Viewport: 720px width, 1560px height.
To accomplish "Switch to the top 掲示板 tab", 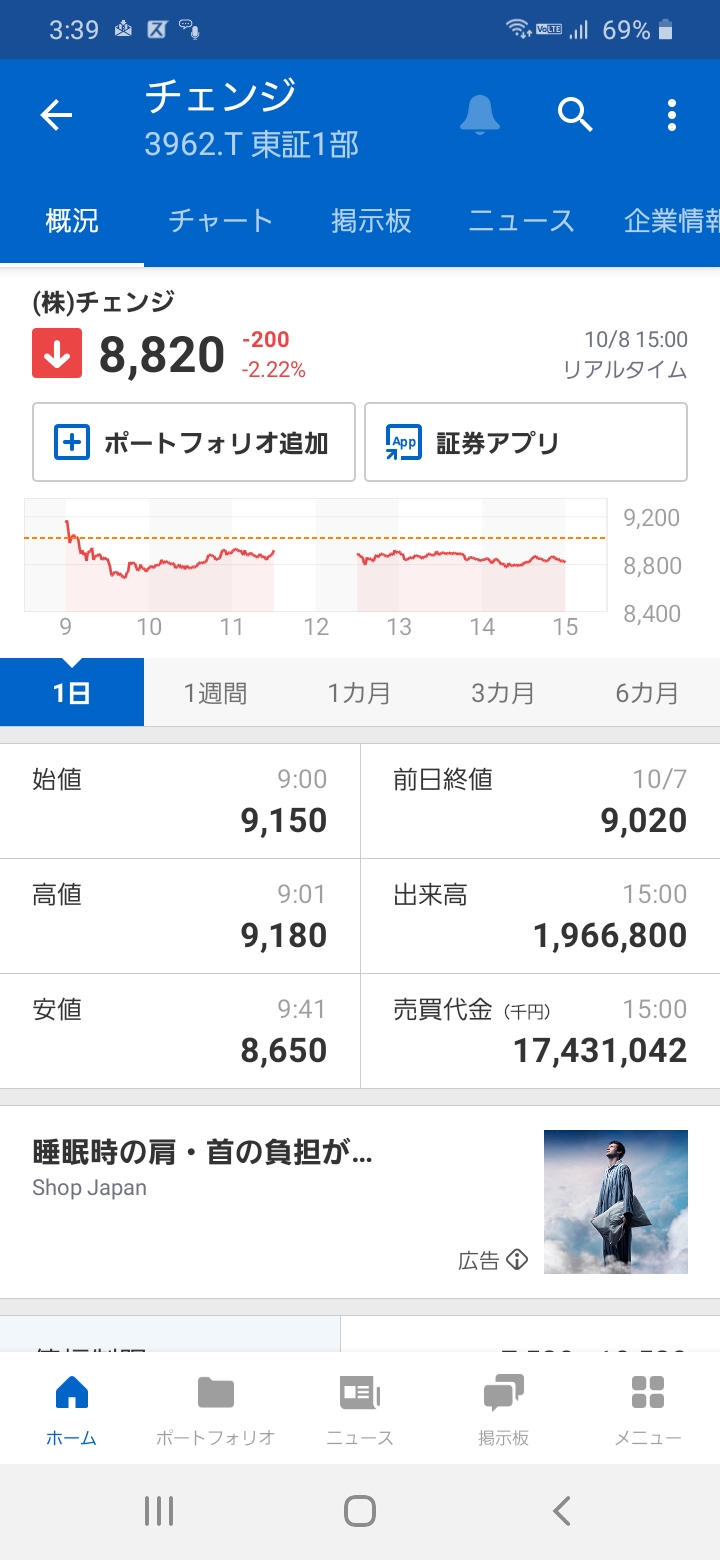I will pos(371,221).
